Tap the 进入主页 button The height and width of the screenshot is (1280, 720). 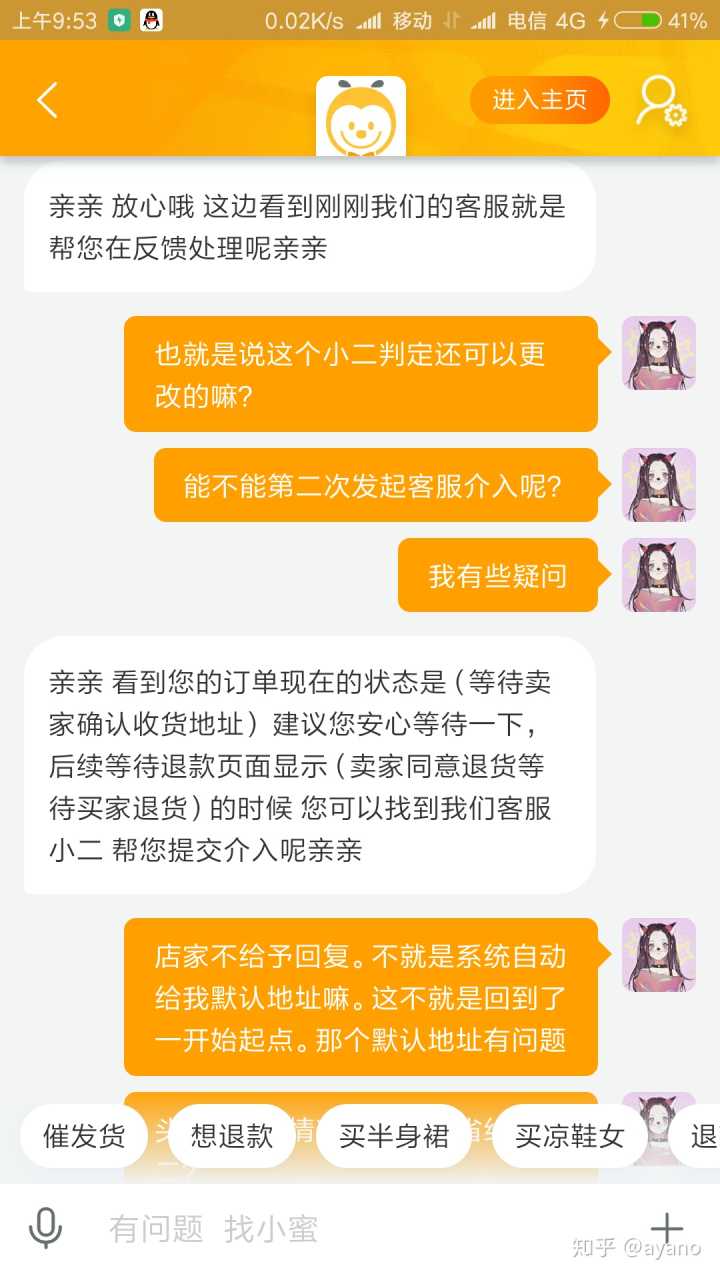click(x=539, y=100)
